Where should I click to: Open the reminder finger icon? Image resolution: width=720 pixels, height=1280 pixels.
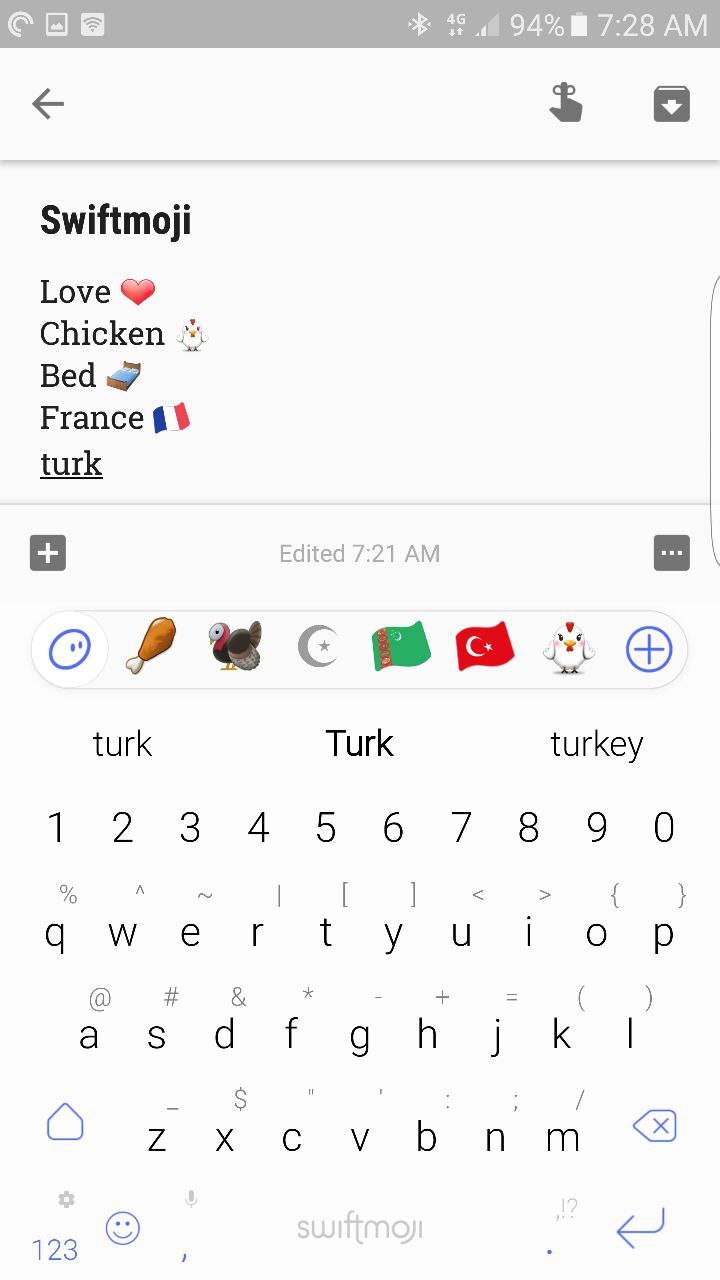tap(566, 103)
